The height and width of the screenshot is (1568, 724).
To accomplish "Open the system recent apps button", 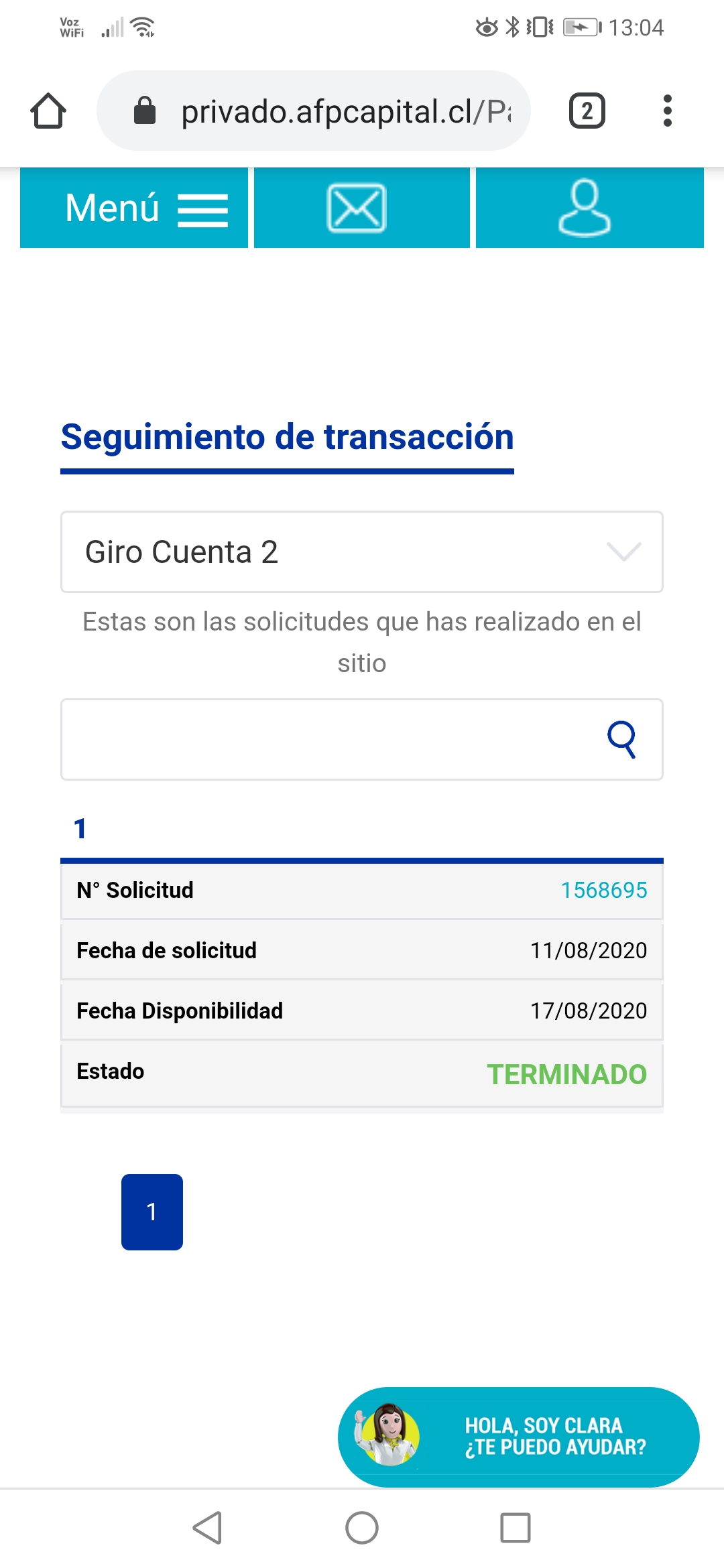I will pyautogui.click(x=516, y=1528).
